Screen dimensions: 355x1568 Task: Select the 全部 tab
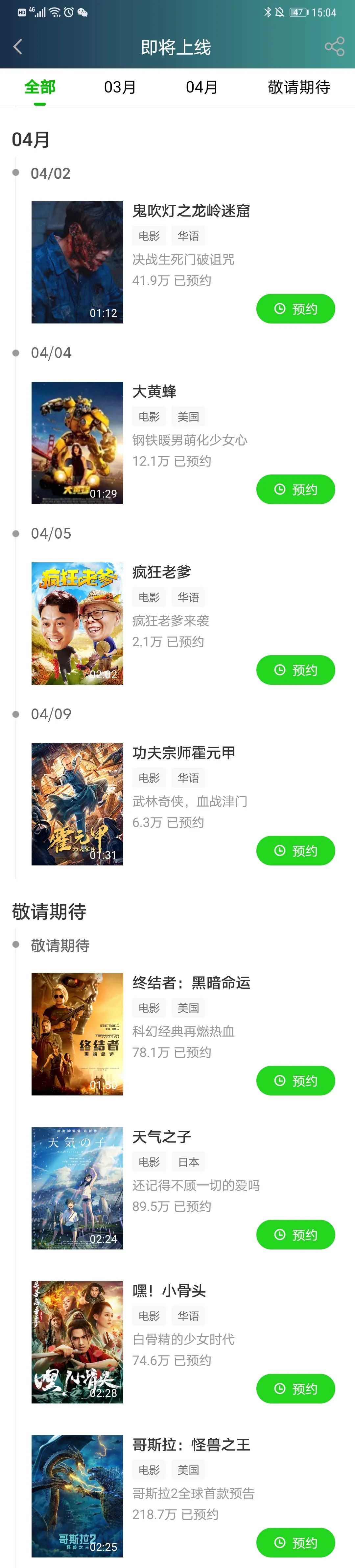coord(40,87)
